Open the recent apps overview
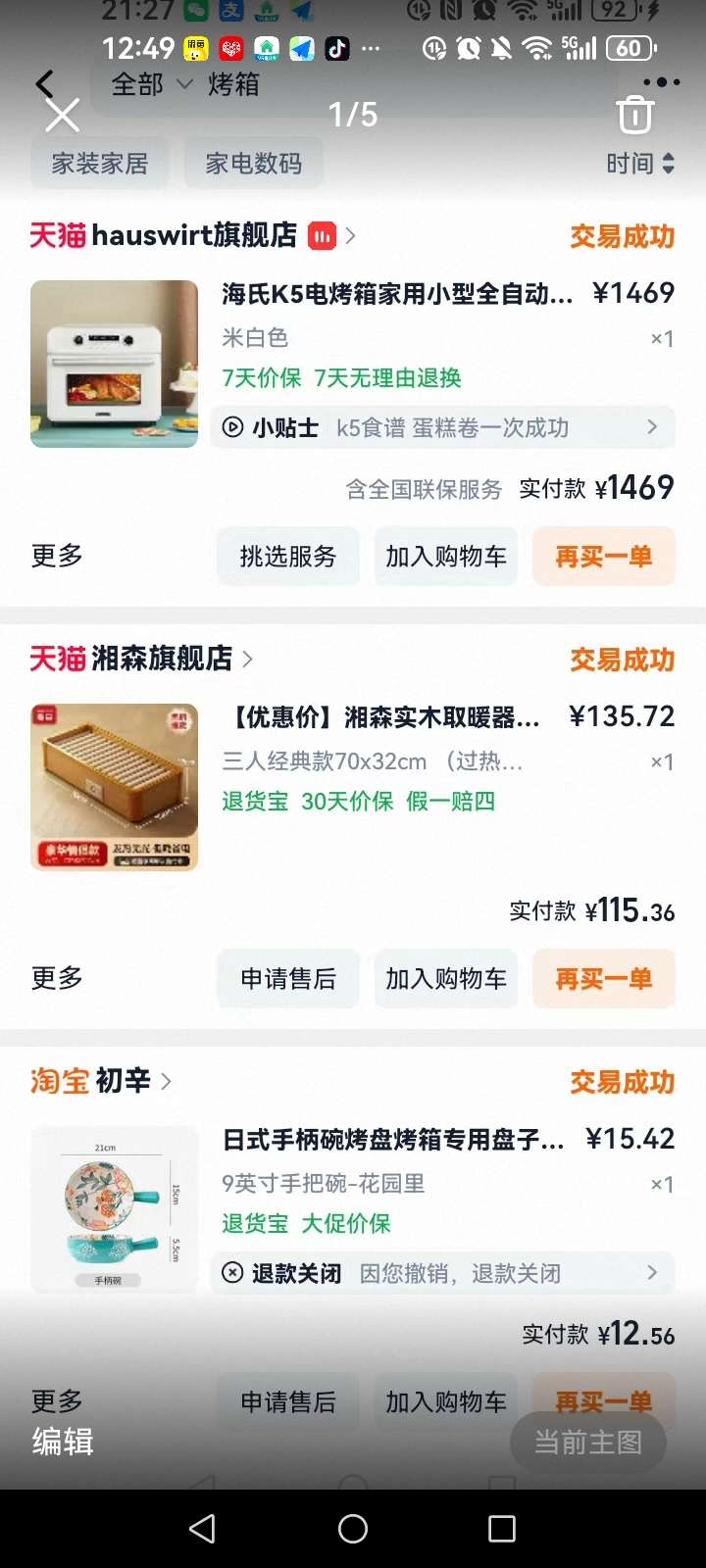Image resolution: width=706 pixels, height=1568 pixels. 502,1529
